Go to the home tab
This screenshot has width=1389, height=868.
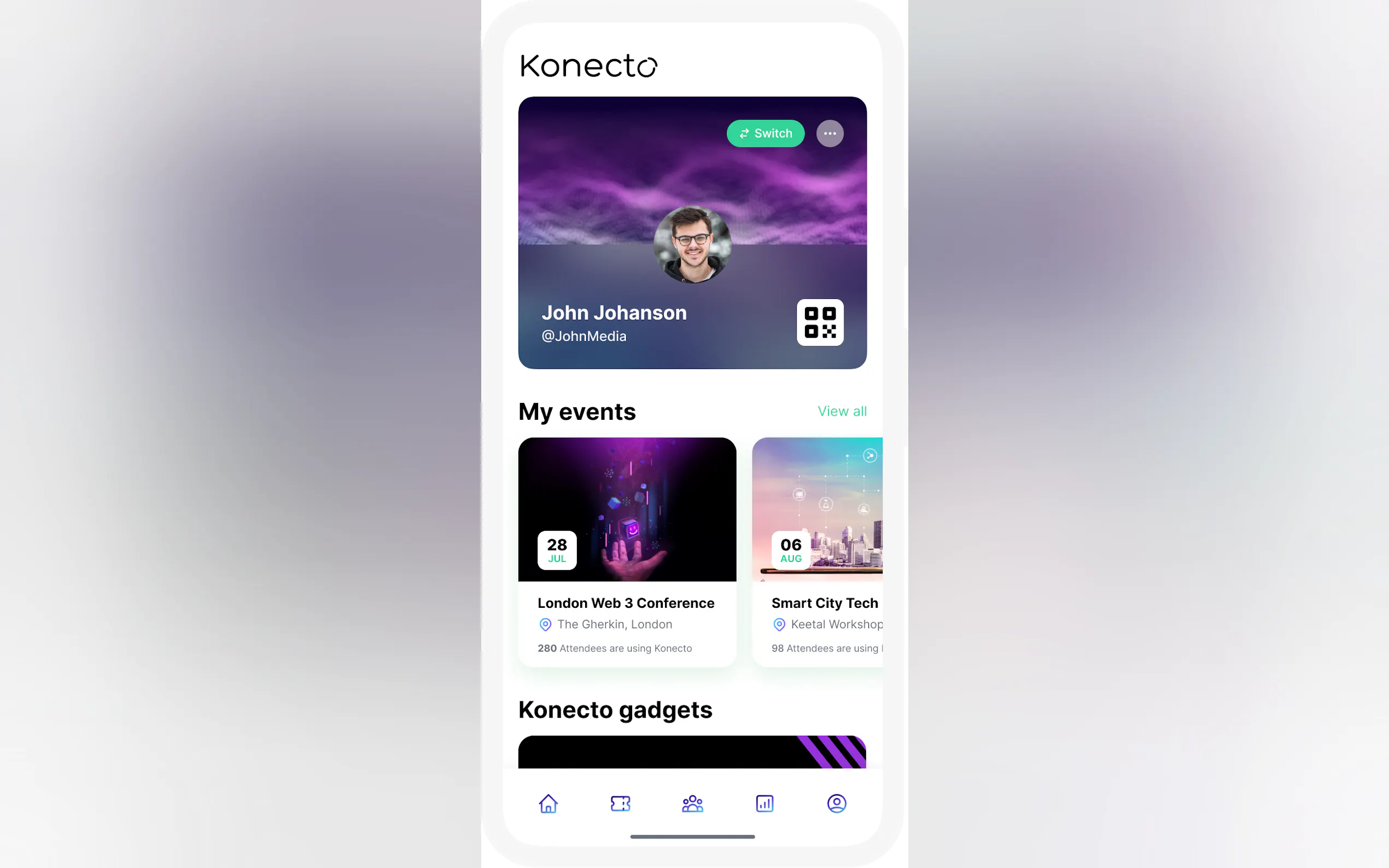click(548, 803)
